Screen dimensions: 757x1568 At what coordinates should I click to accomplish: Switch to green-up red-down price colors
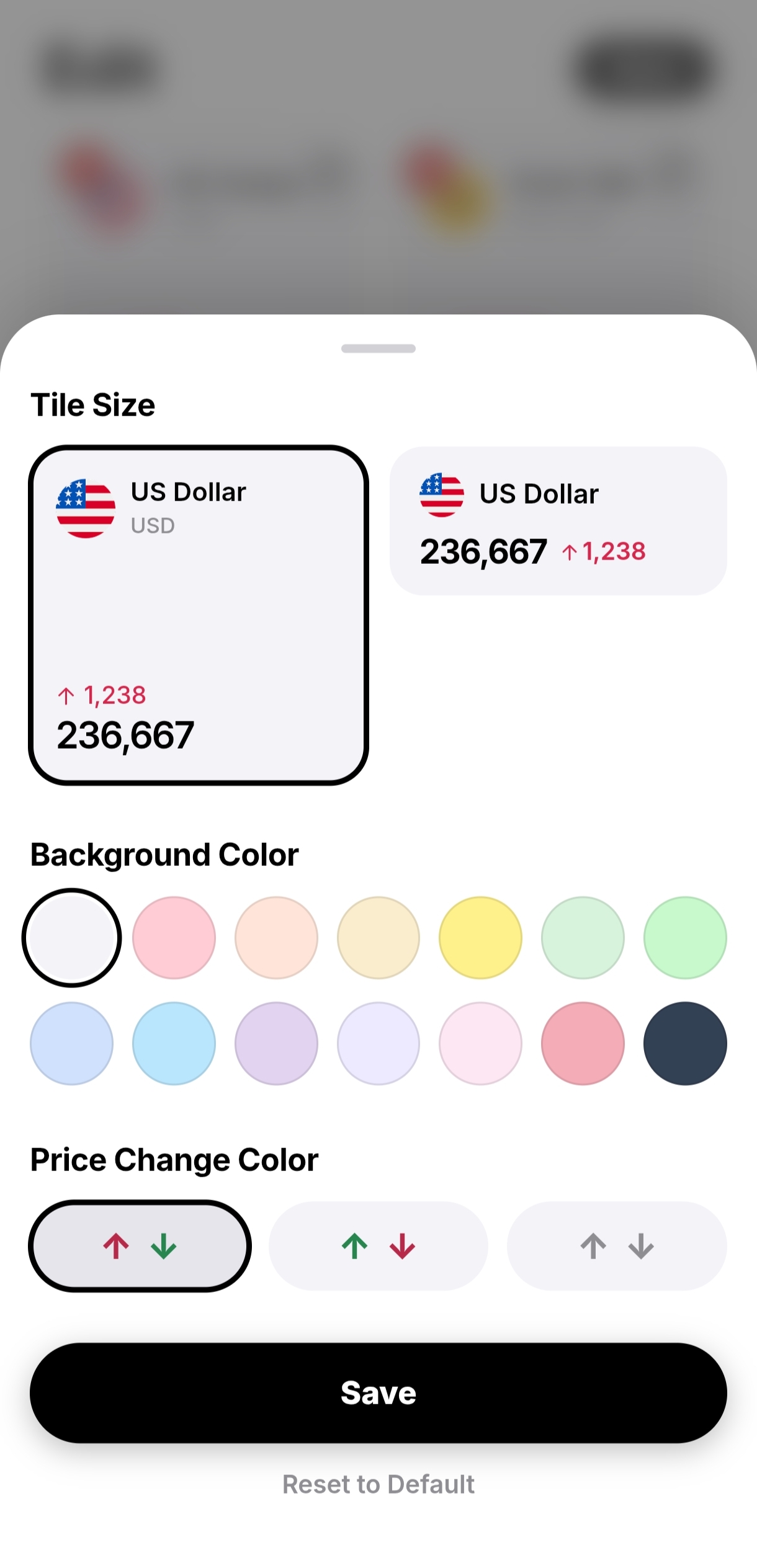click(x=378, y=1245)
